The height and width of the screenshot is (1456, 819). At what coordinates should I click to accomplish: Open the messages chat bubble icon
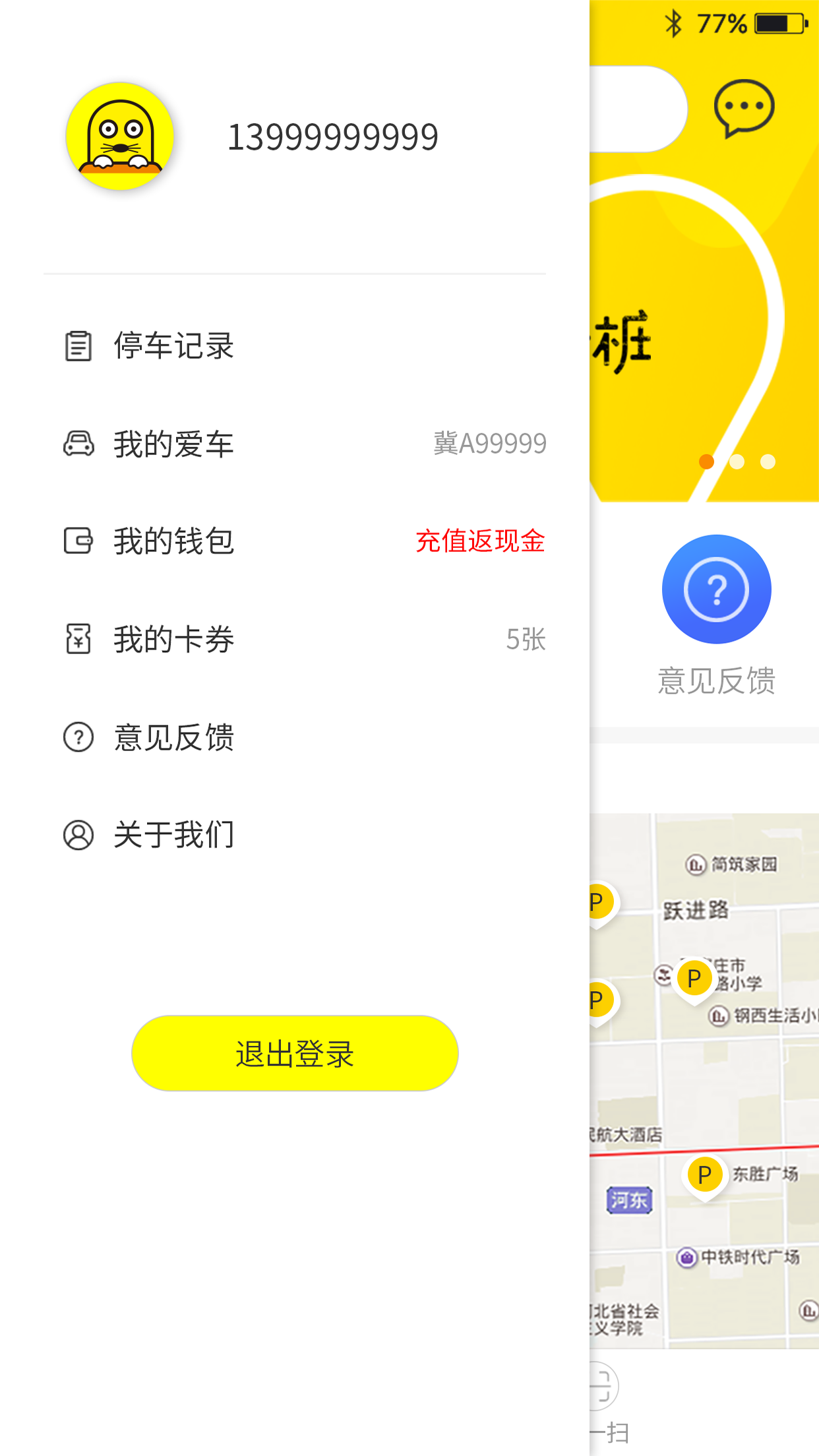(744, 107)
